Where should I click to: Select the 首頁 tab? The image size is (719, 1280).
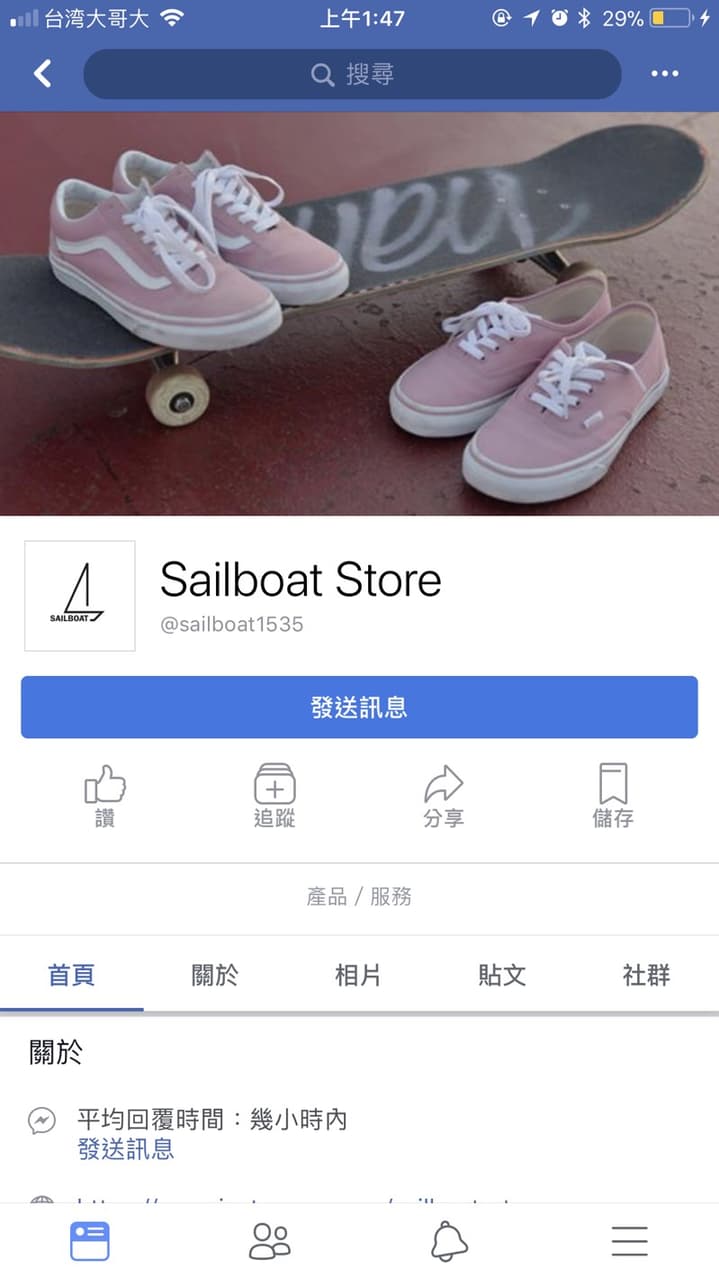[x=72, y=975]
